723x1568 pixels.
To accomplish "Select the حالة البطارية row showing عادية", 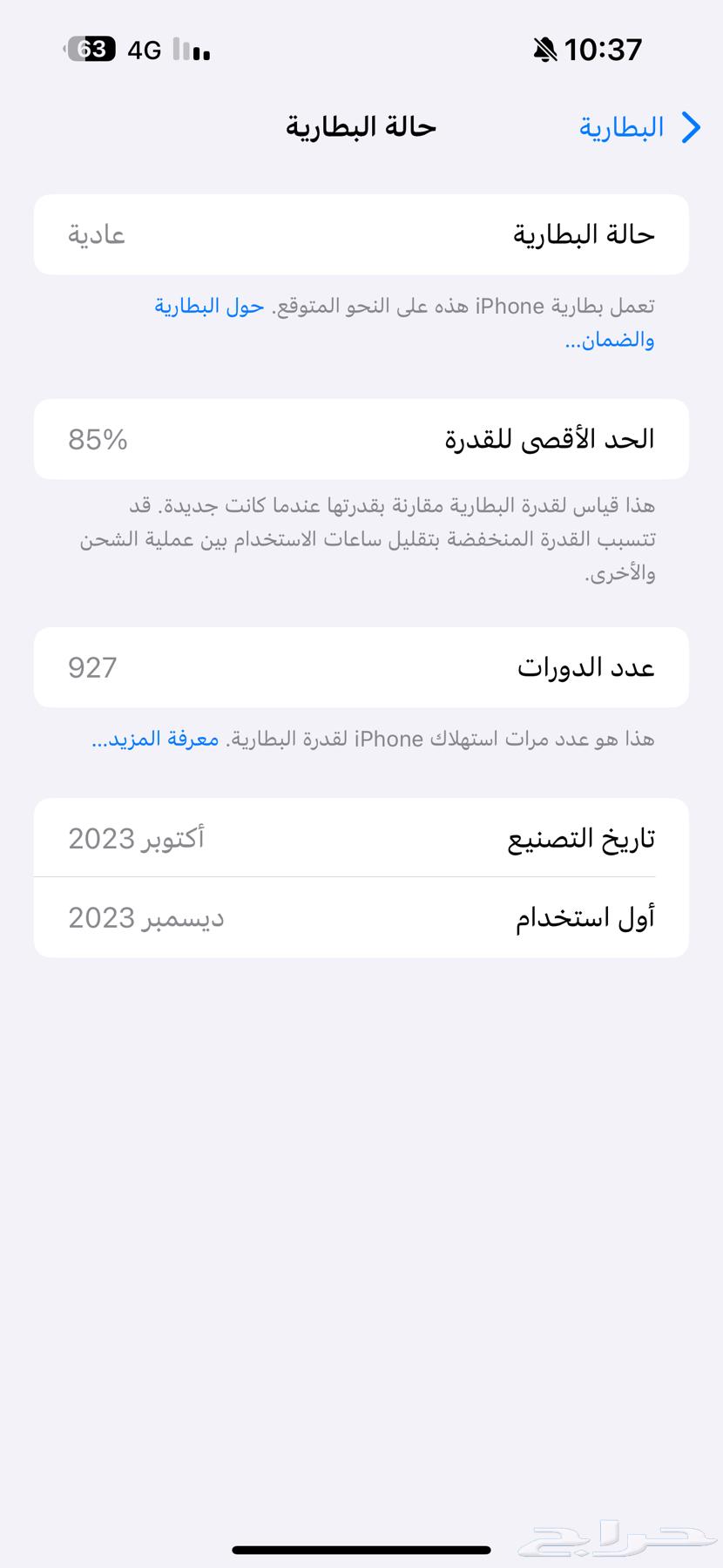I will click(361, 234).
